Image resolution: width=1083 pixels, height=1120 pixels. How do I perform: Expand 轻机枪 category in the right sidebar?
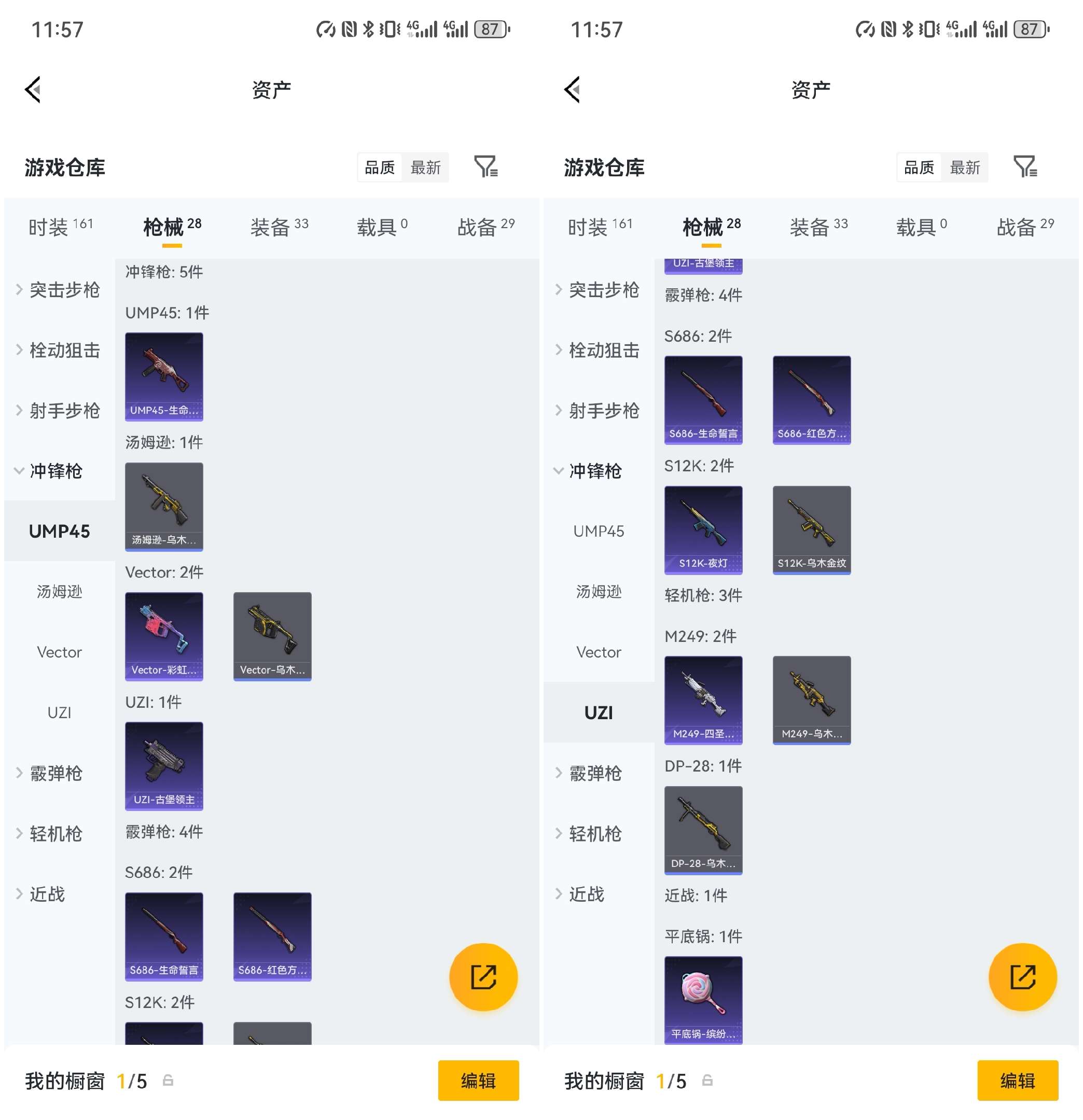[594, 834]
